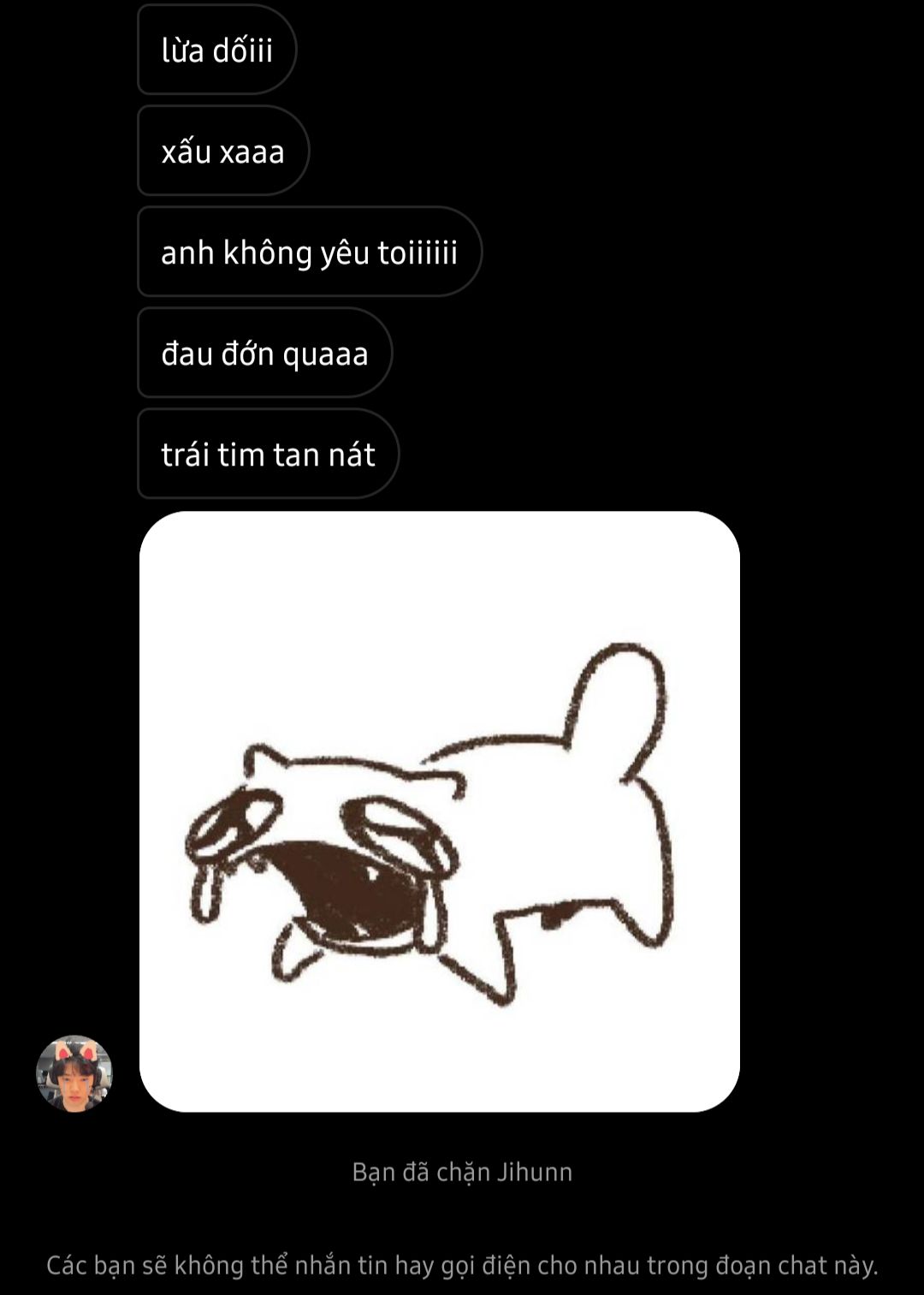This screenshot has height=1295, width=924.
Task: Open Jihunn's profile picture avatar
Action: pos(74,1073)
